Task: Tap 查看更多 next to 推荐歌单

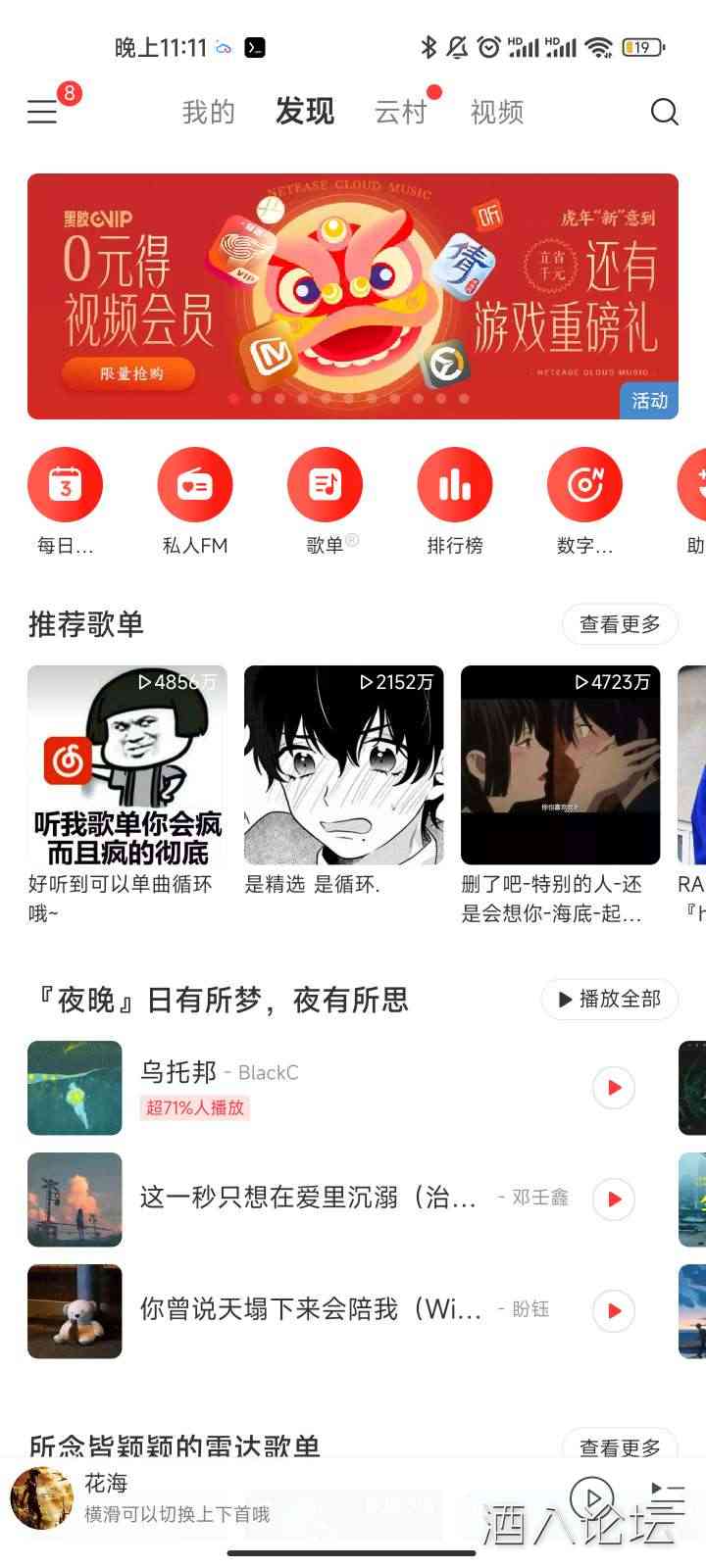Action: [x=620, y=624]
